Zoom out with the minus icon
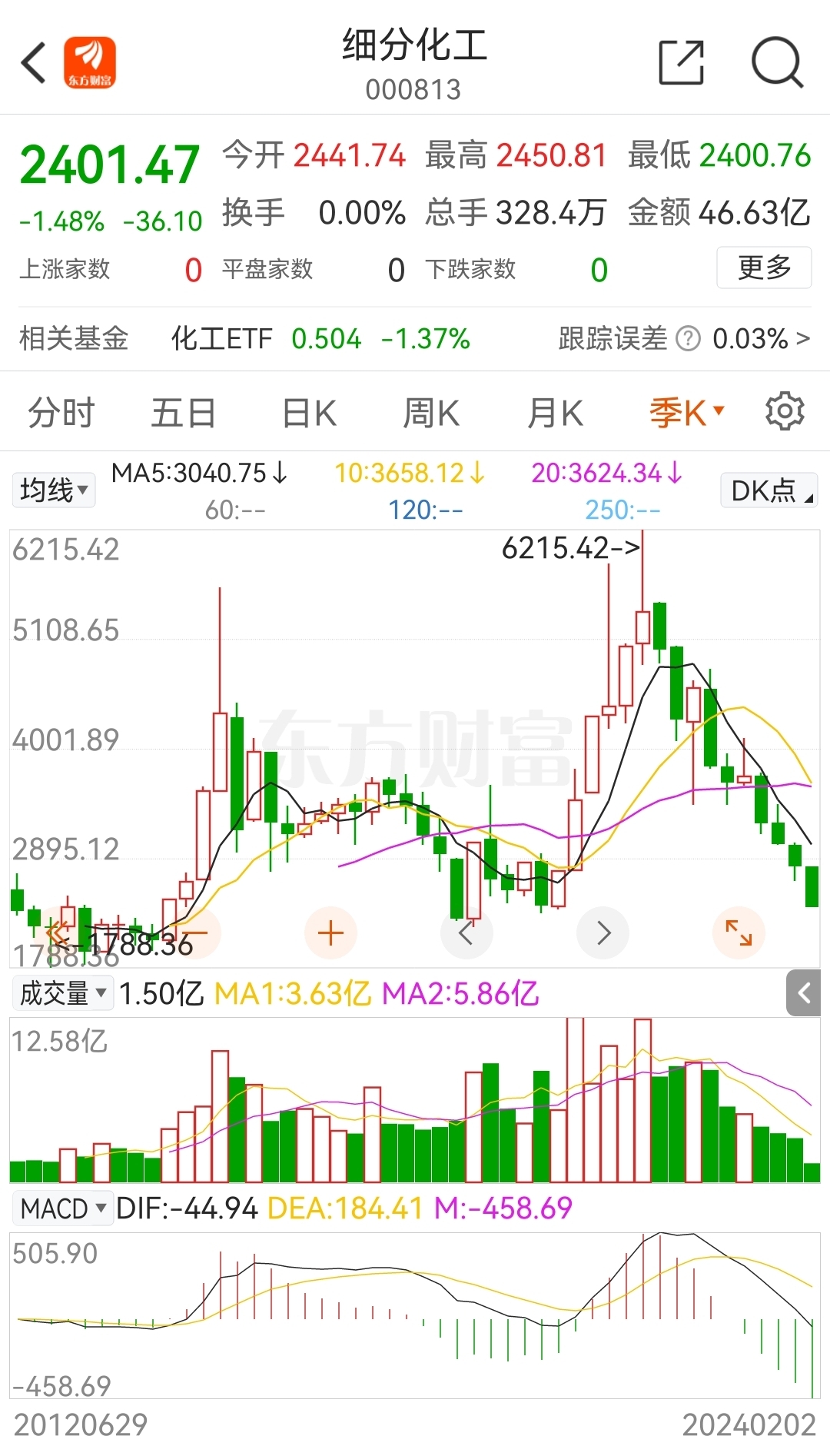830x1456 pixels. point(194,932)
